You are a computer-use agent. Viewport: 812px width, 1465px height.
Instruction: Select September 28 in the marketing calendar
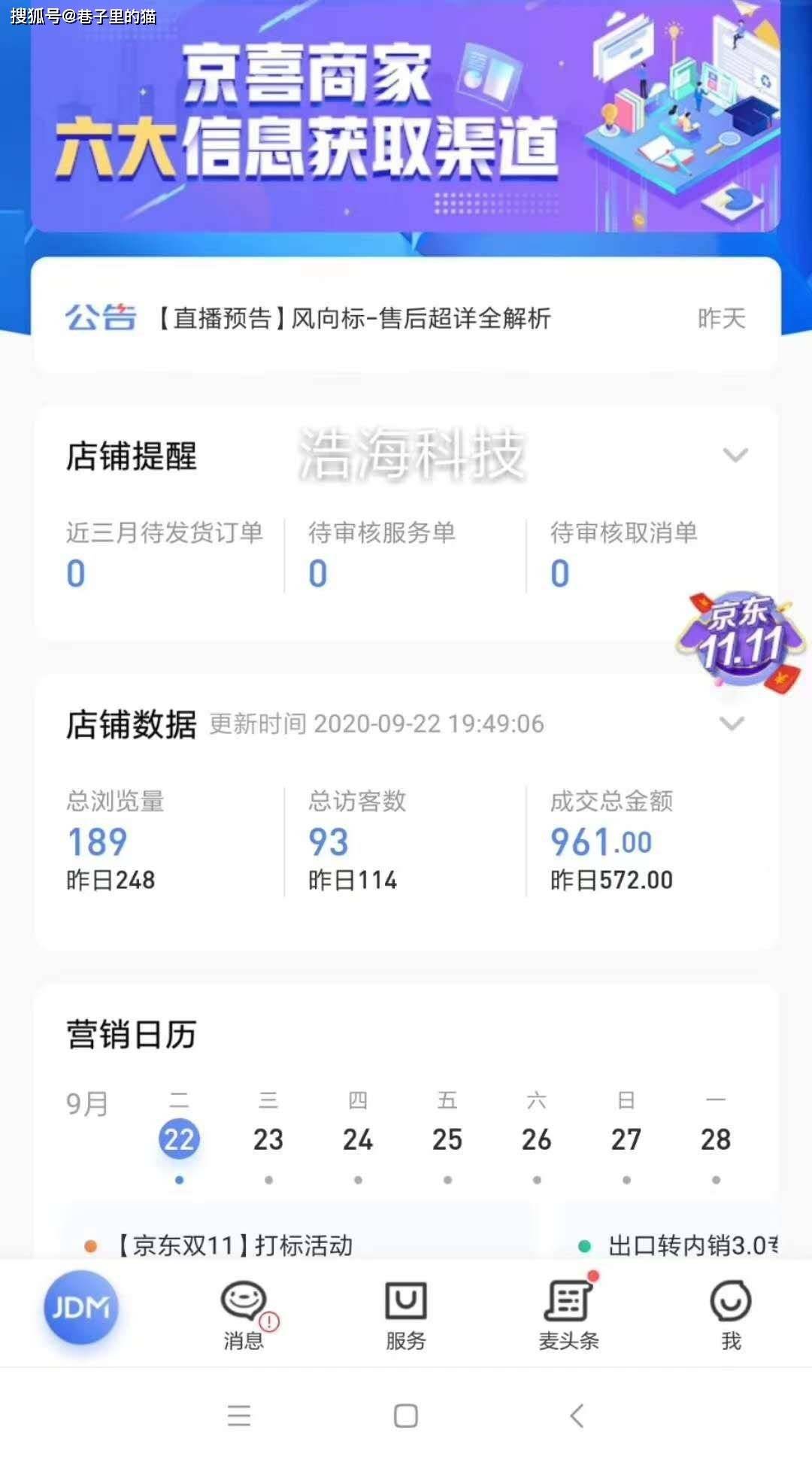(716, 1140)
